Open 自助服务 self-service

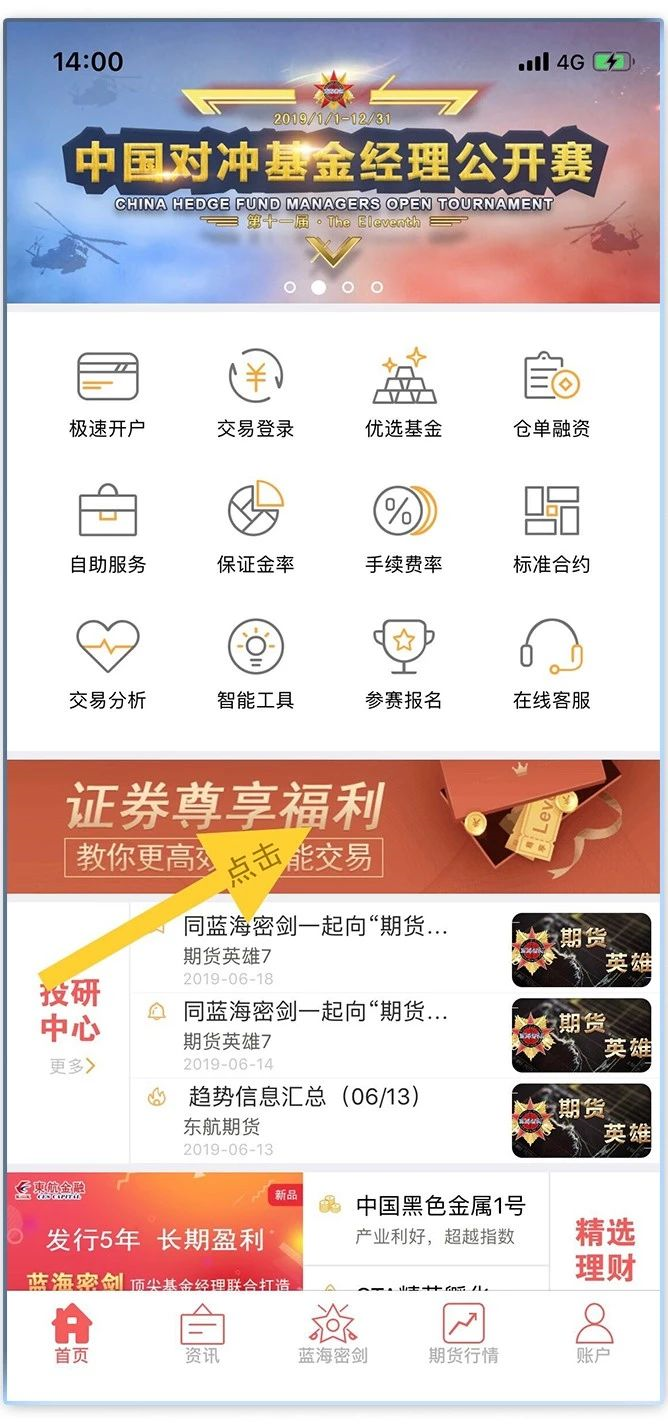(107, 529)
